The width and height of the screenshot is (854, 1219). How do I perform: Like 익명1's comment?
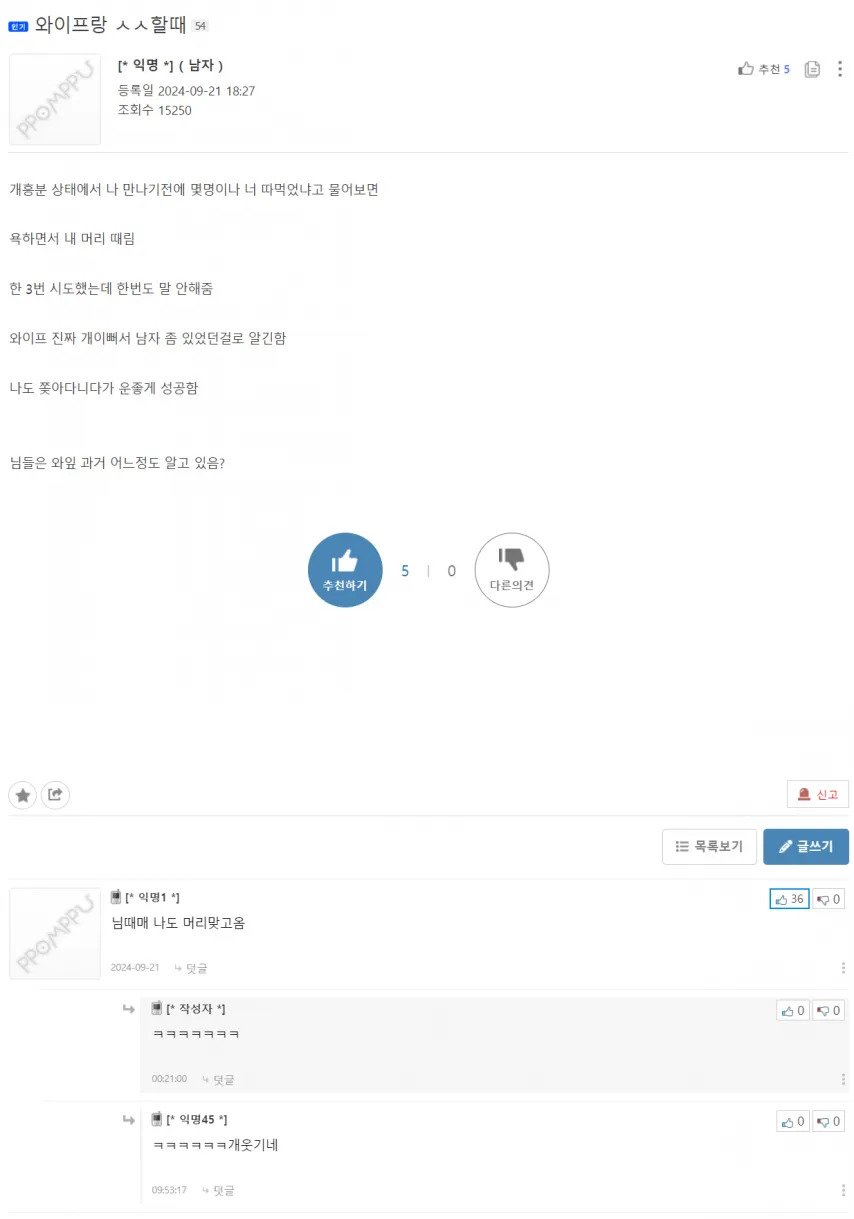tap(789, 899)
